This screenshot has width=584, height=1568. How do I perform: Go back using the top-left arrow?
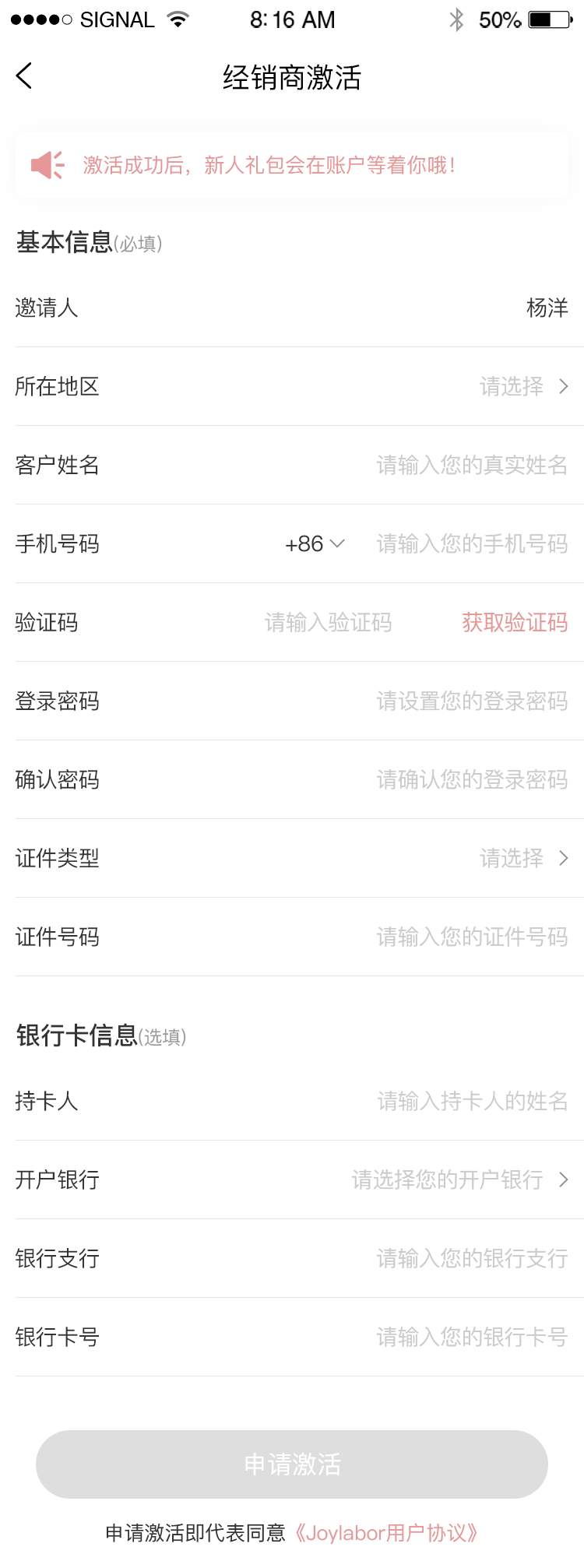click(25, 76)
